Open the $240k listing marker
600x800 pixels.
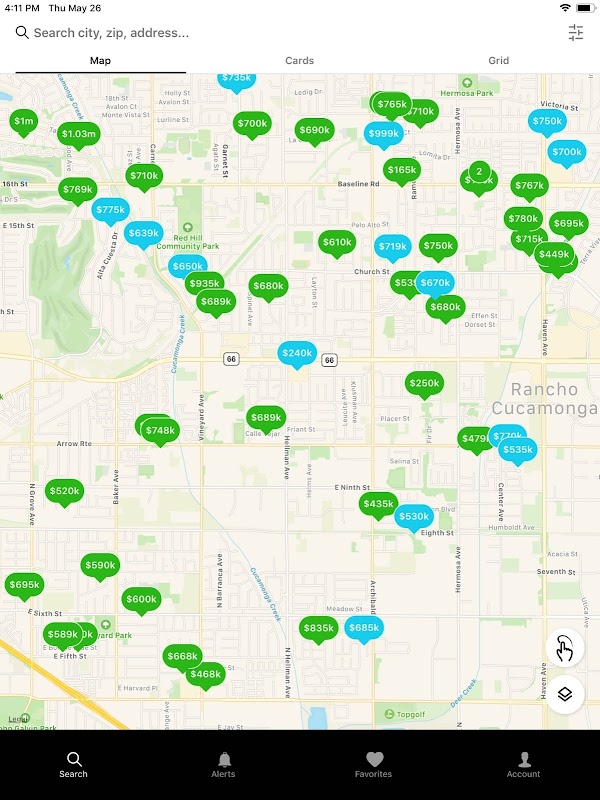297,354
